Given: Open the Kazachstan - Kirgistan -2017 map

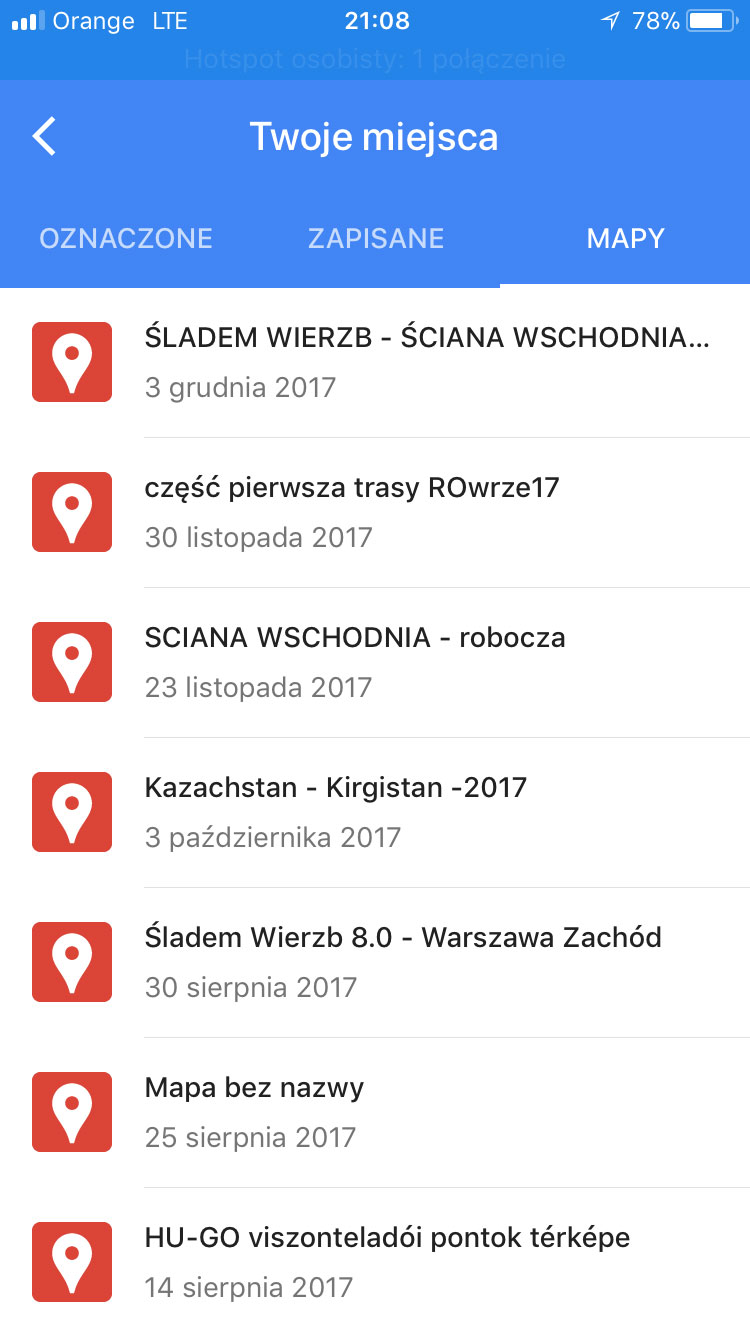Looking at the screenshot, I should 375,812.
